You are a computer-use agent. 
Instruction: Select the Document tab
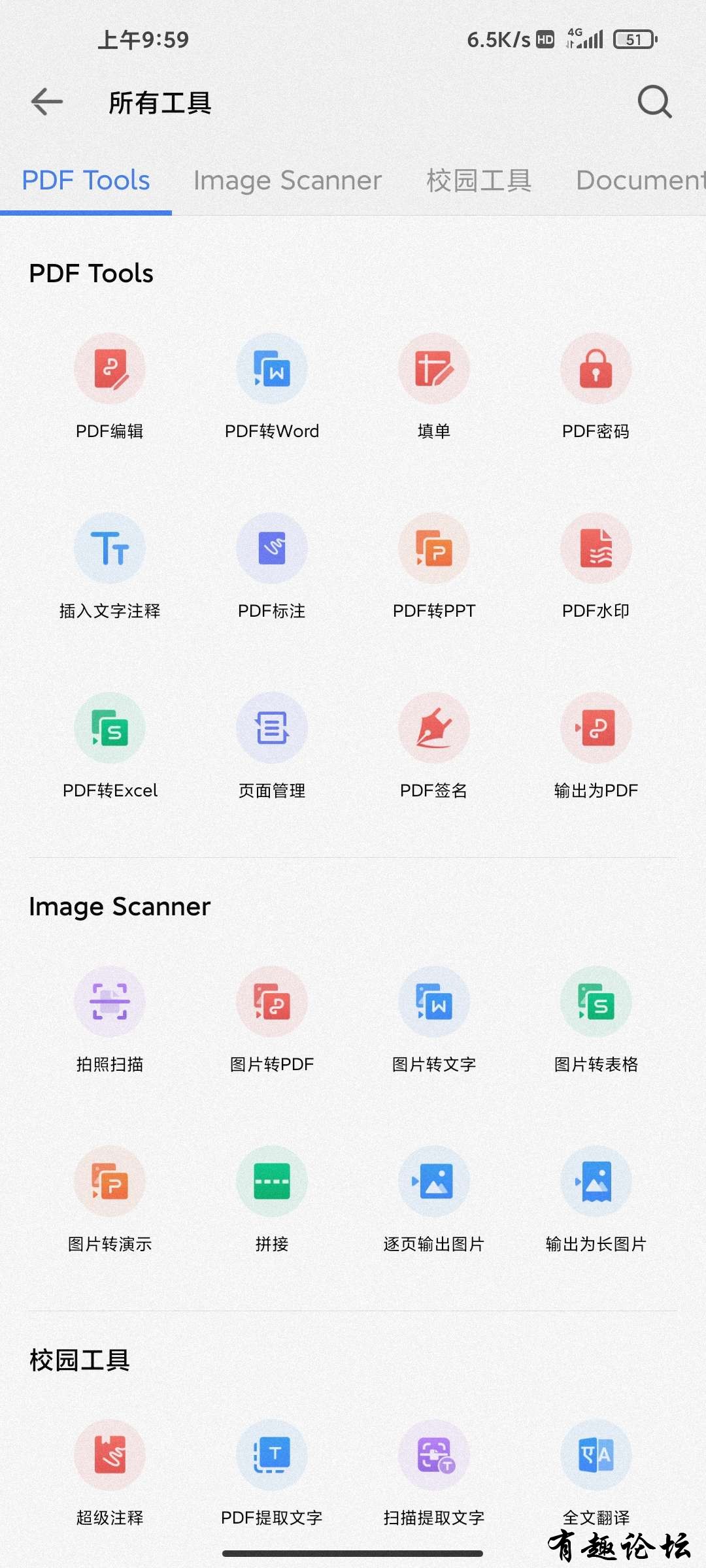(x=639, y=180)
